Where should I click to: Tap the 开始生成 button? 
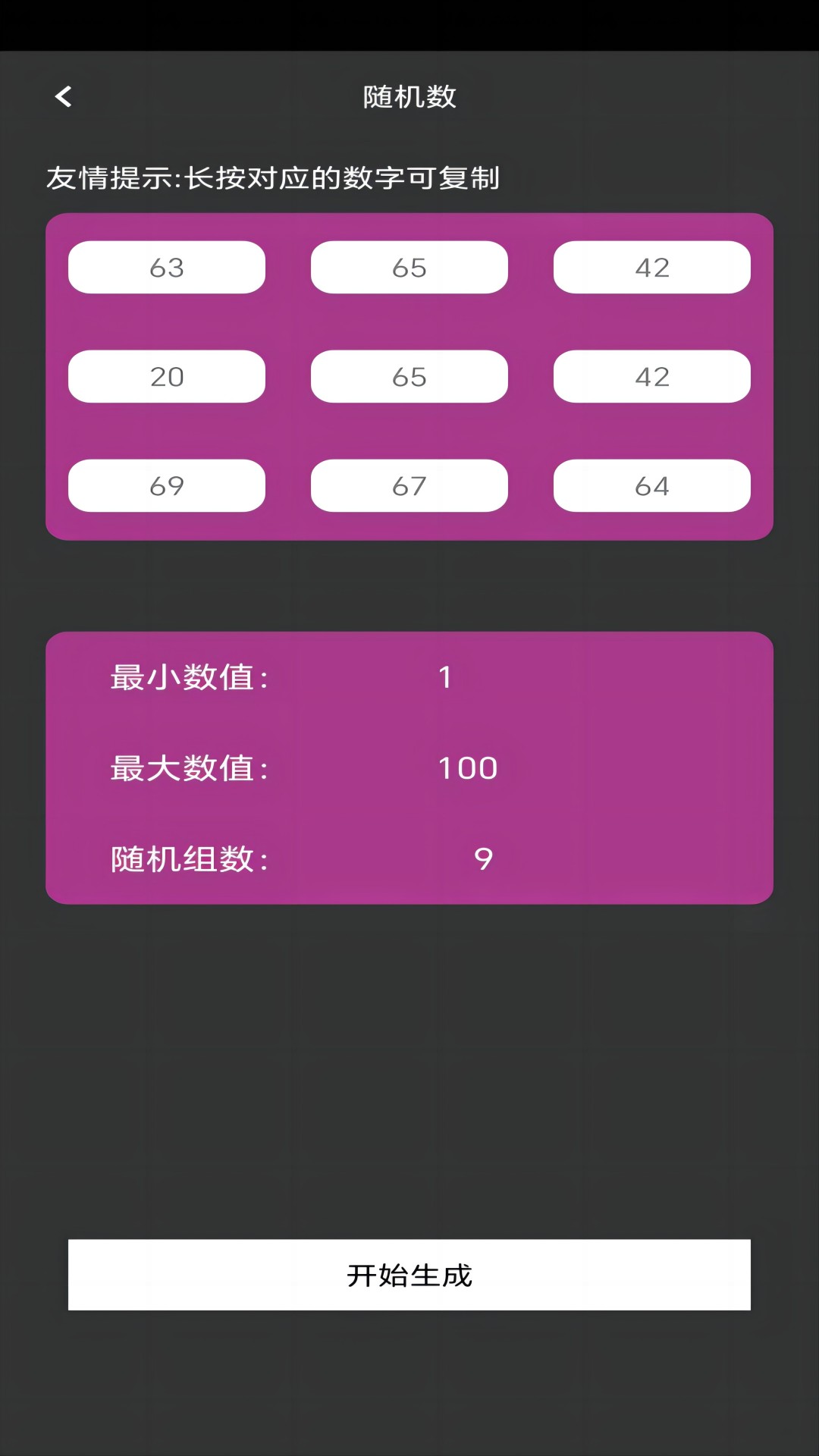(x=409, y=1275)
